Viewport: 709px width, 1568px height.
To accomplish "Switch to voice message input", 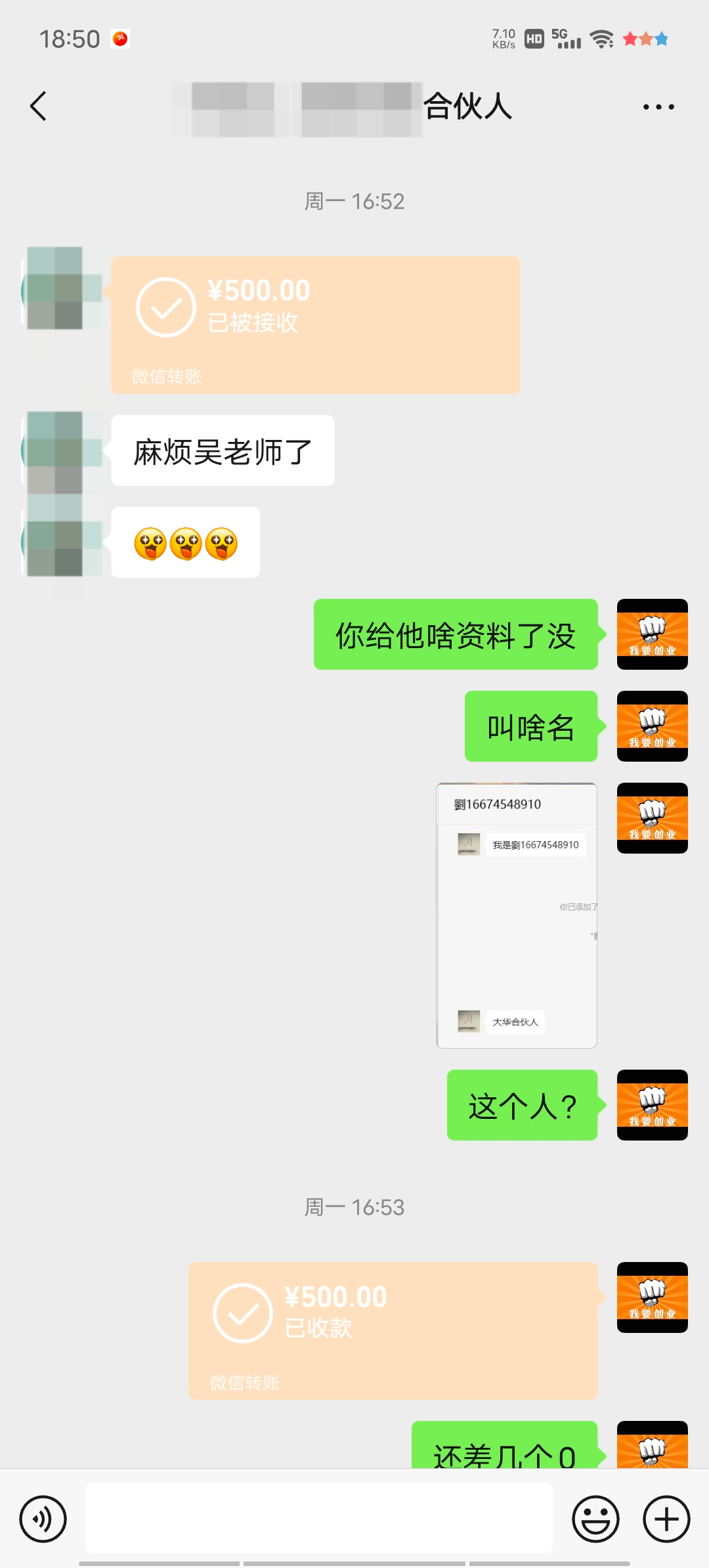I will point(43,1519).
